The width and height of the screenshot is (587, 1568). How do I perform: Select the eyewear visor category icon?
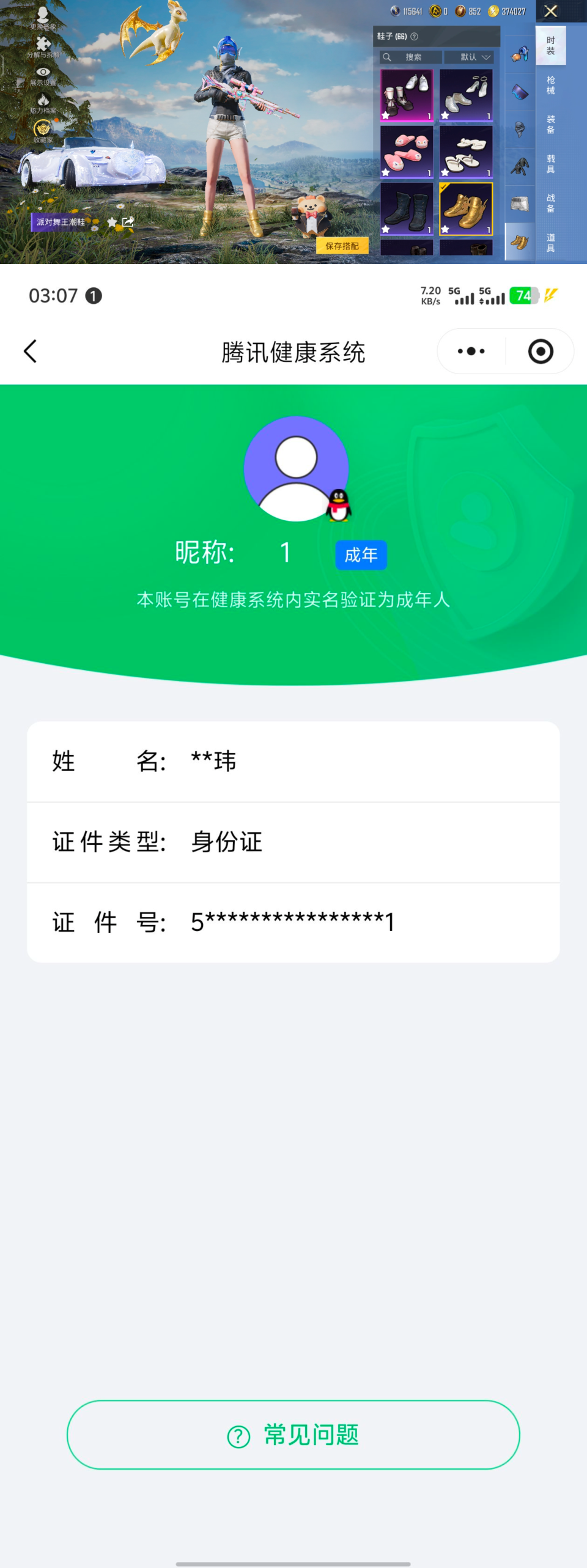click(x=519, y=89)
